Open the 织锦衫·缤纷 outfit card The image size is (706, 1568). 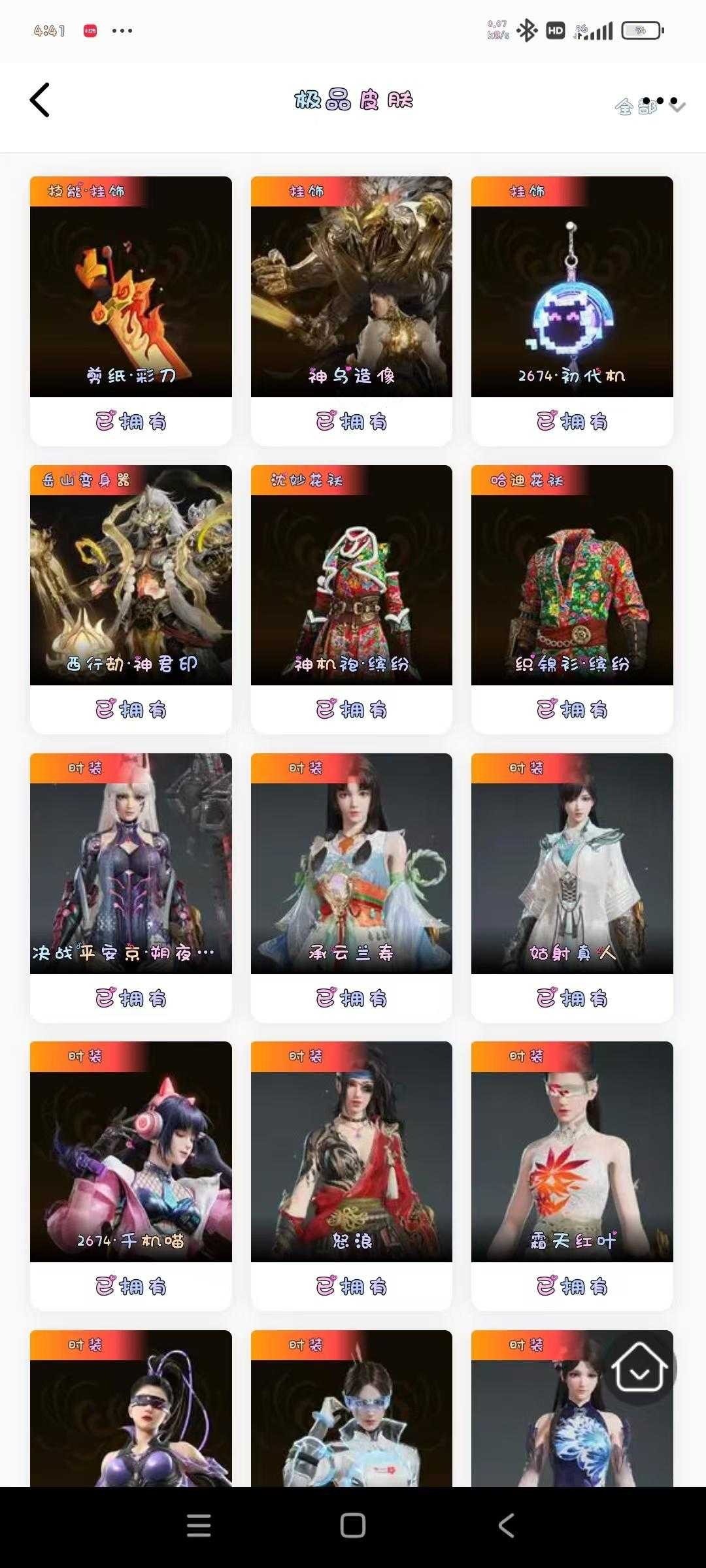pos(572,576)
